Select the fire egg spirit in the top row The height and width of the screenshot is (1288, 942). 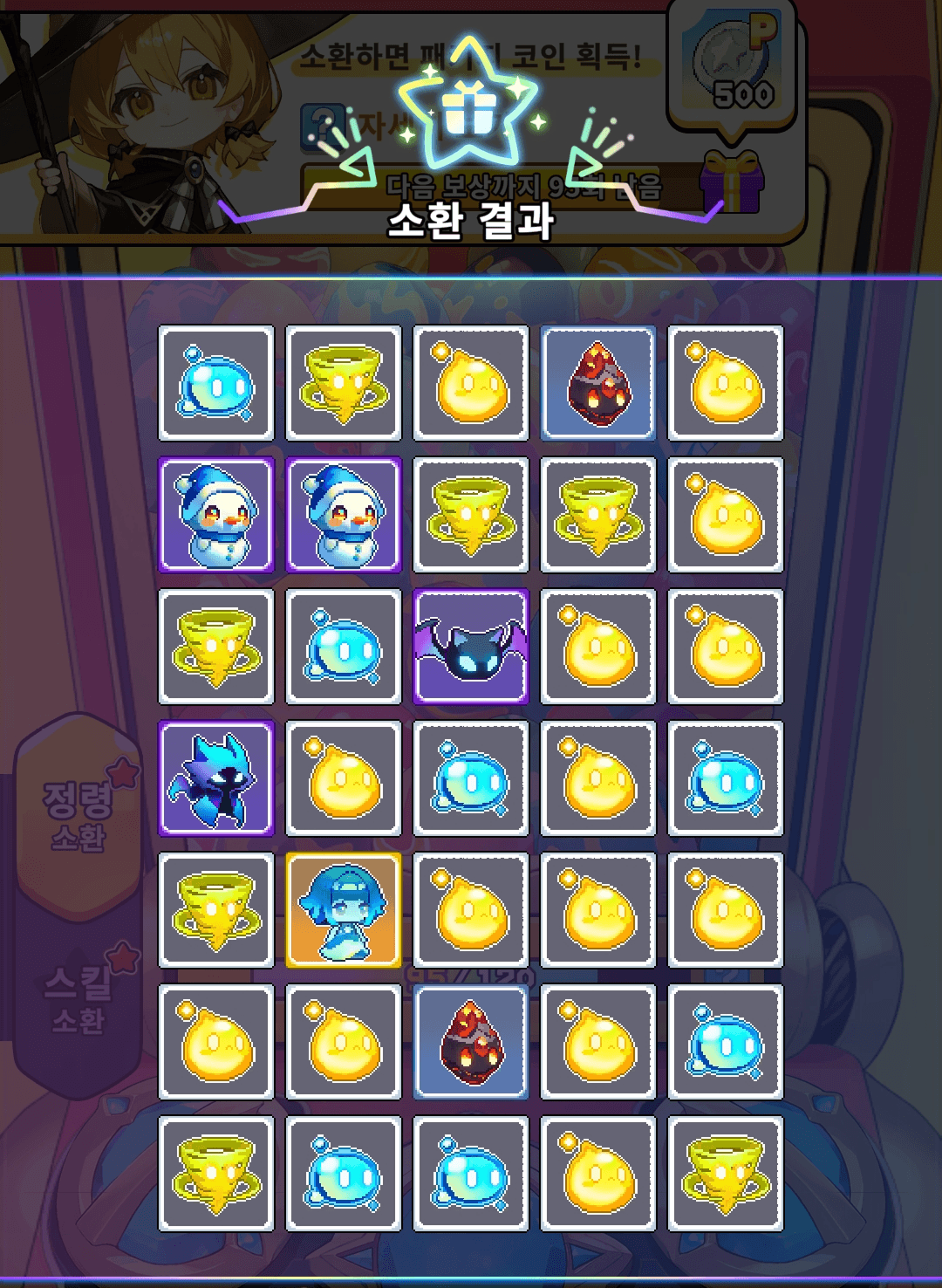(x=597, y=385)
